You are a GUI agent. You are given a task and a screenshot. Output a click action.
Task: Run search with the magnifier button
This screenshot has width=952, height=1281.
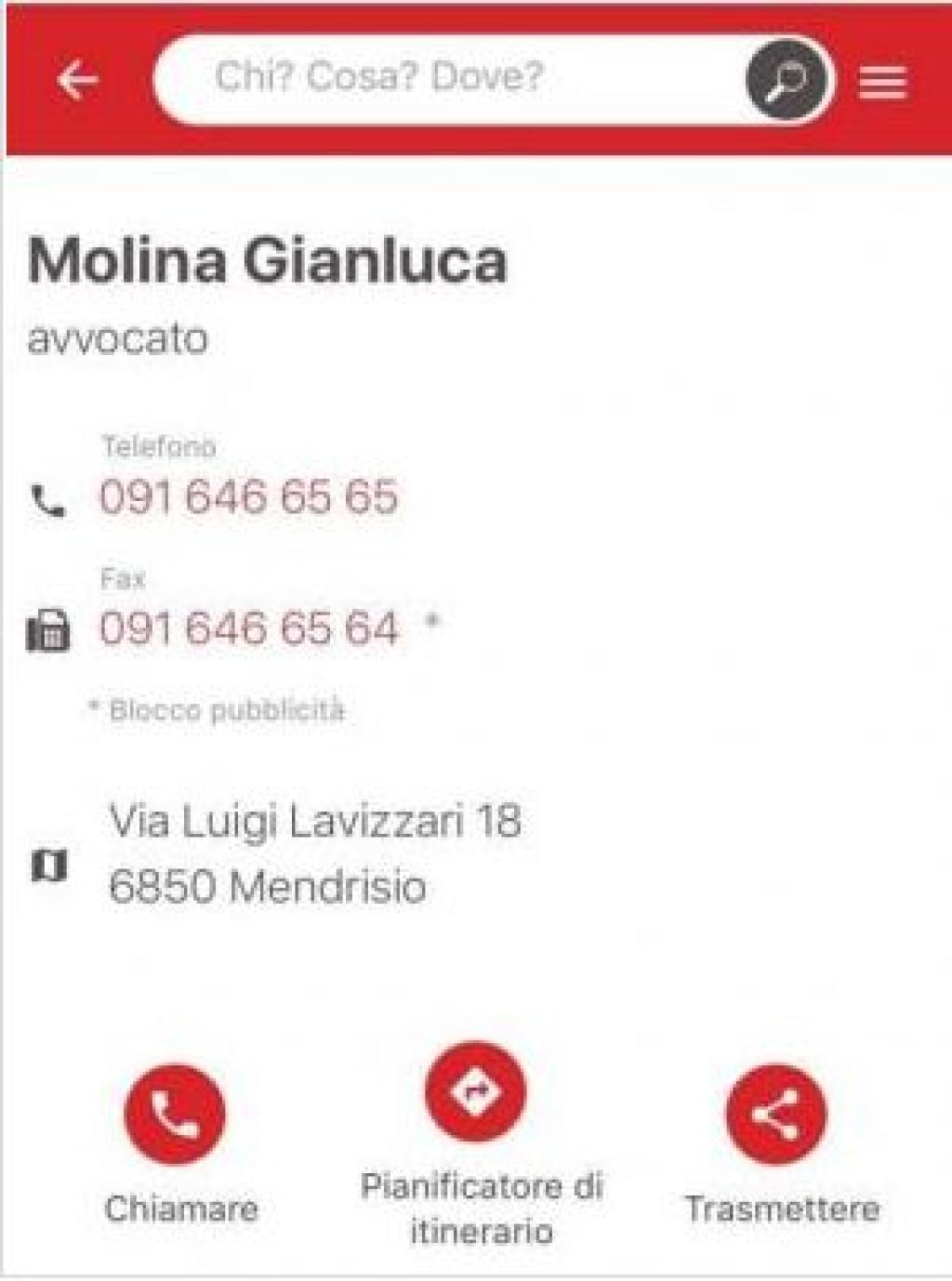(x=787, y=81)
